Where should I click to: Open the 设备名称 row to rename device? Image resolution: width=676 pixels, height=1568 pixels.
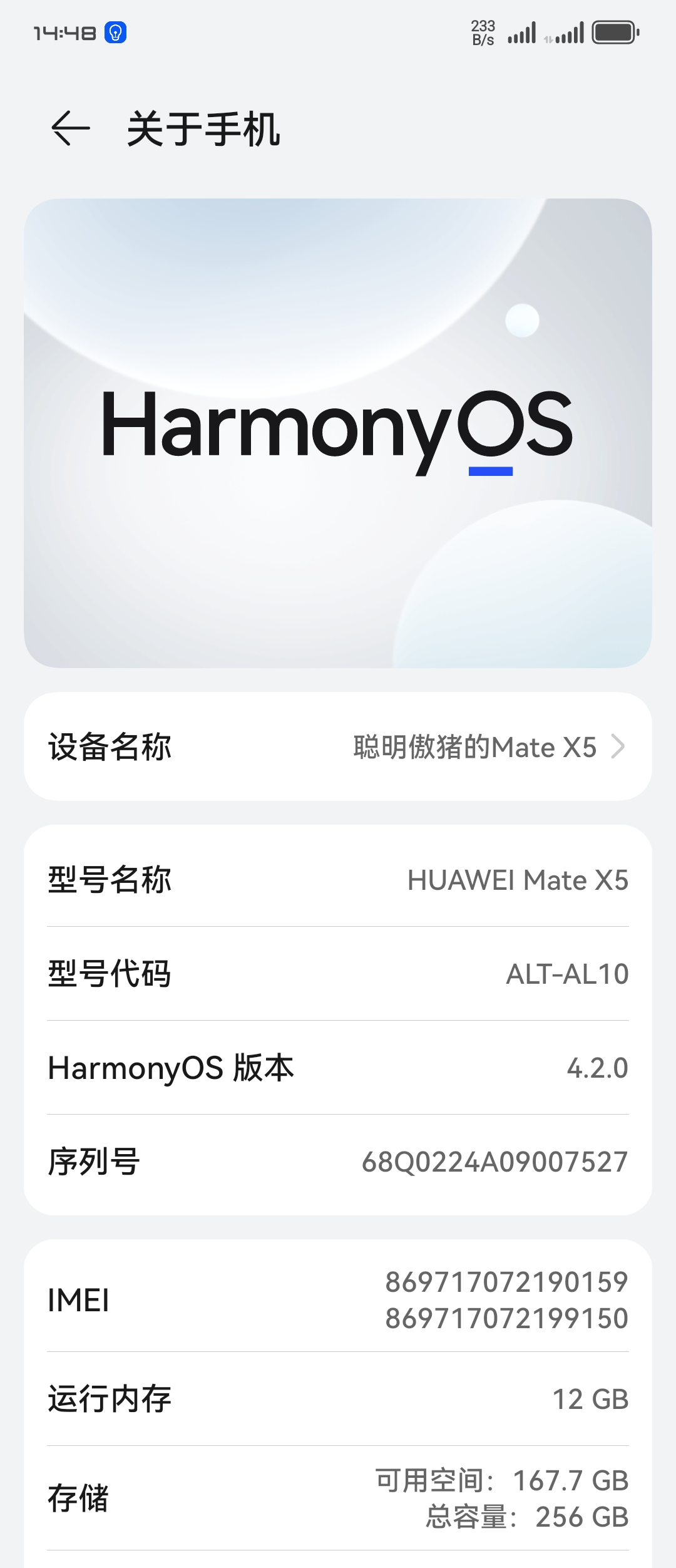tap(338, 746)
